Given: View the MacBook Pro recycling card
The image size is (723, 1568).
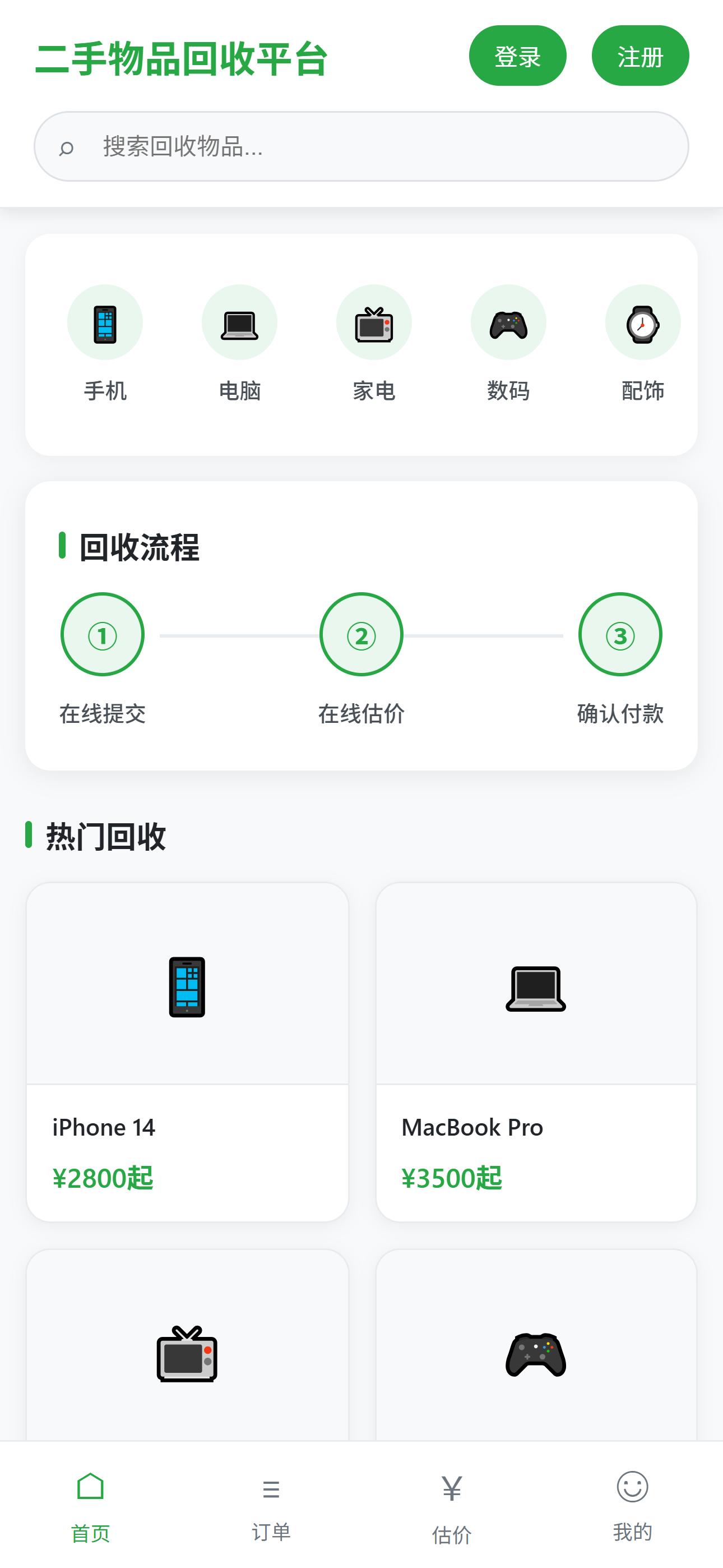Looking at the screenshot, I should tap(536, 1052).
